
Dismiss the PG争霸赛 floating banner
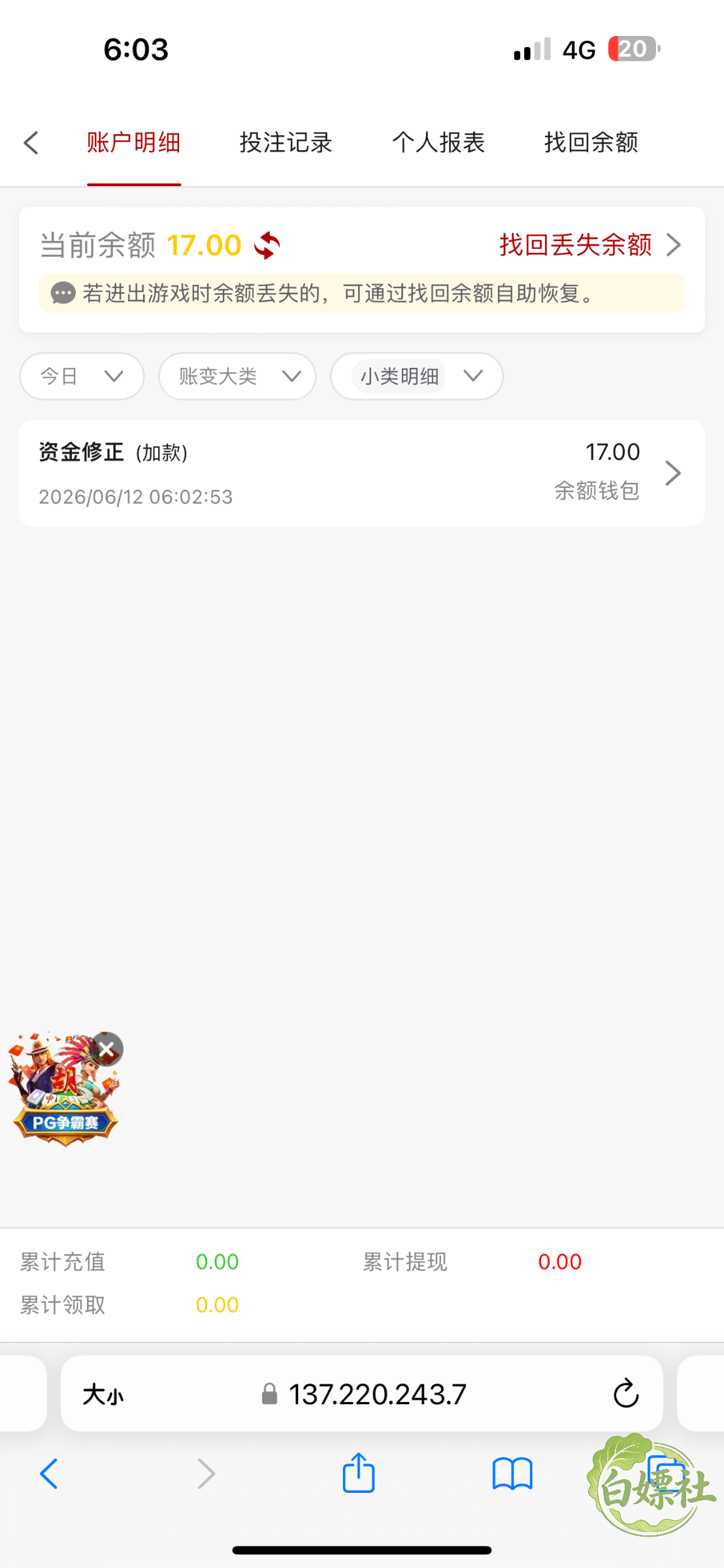(x=107, y=1049)
